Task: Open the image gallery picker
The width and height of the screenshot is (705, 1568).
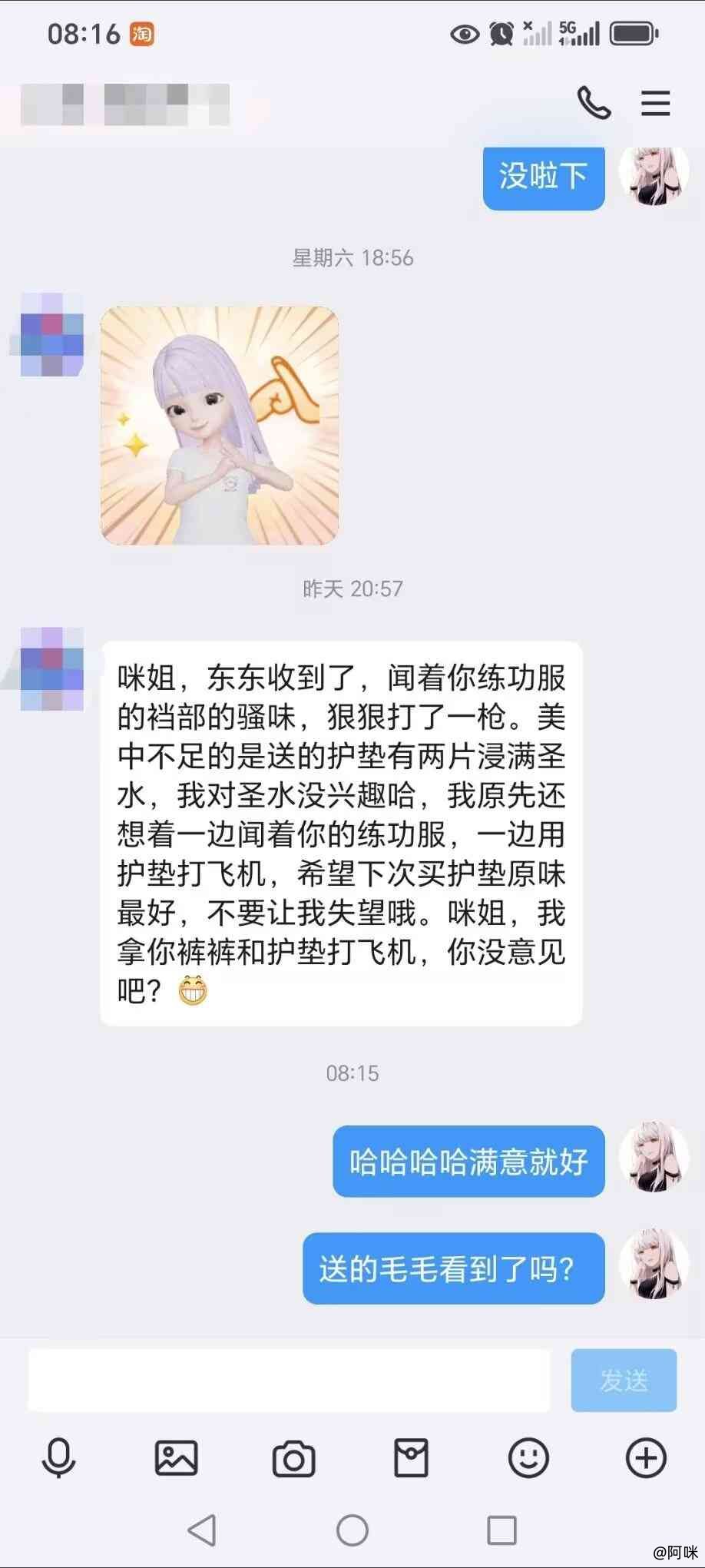Action: 177,1458
